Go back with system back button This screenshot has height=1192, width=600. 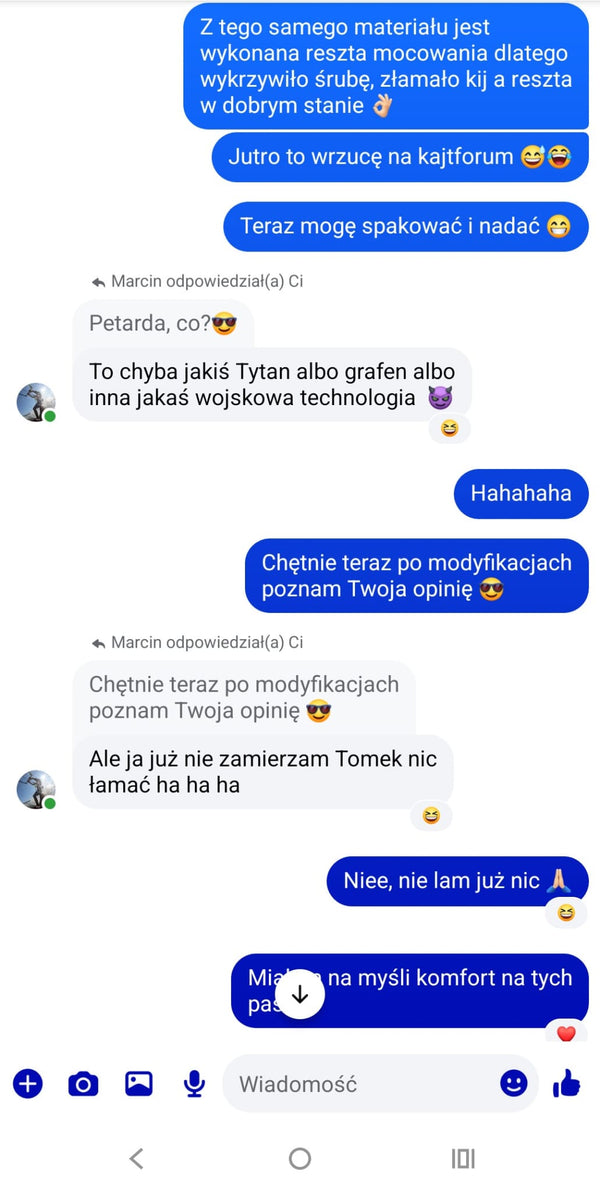[136, 1158]
